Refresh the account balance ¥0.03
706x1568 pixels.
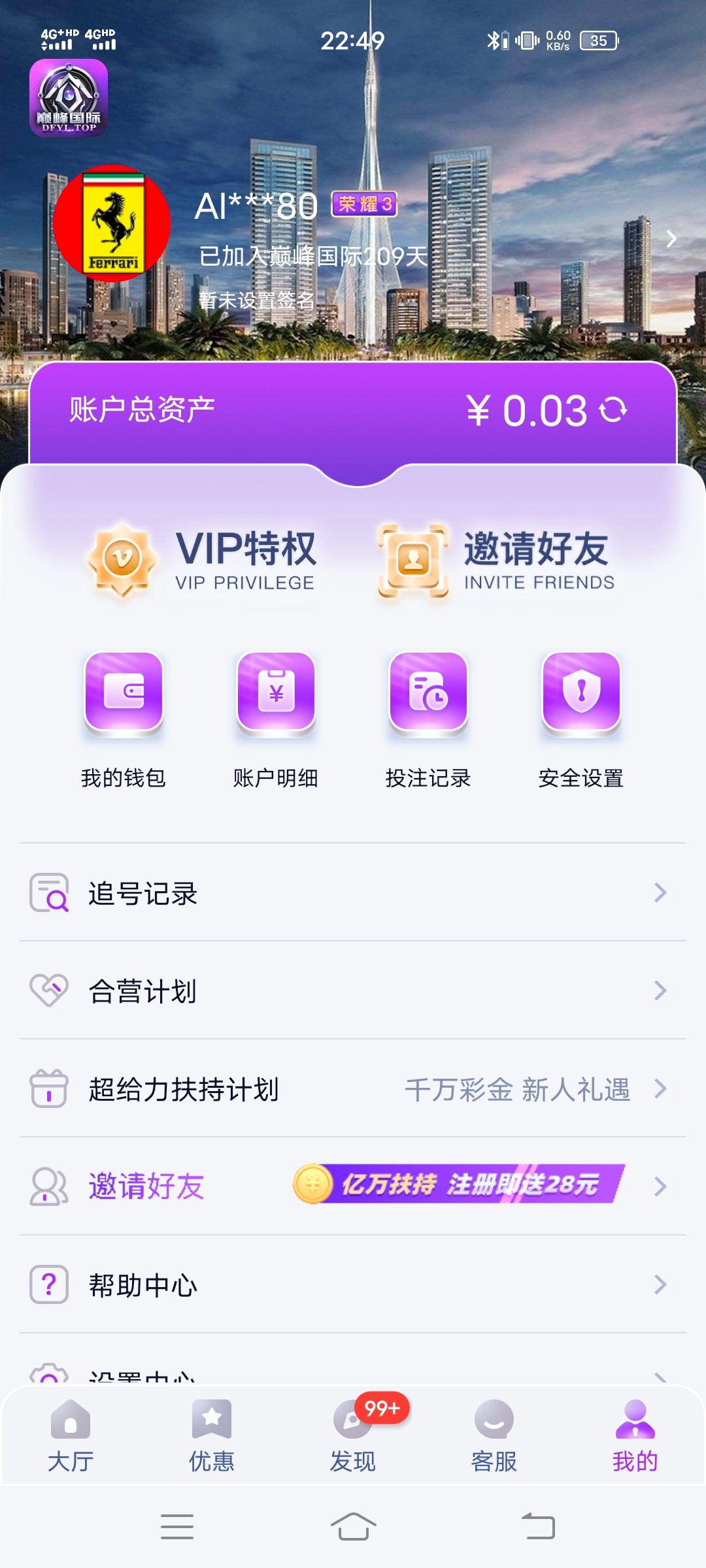[x=613, y=408]
